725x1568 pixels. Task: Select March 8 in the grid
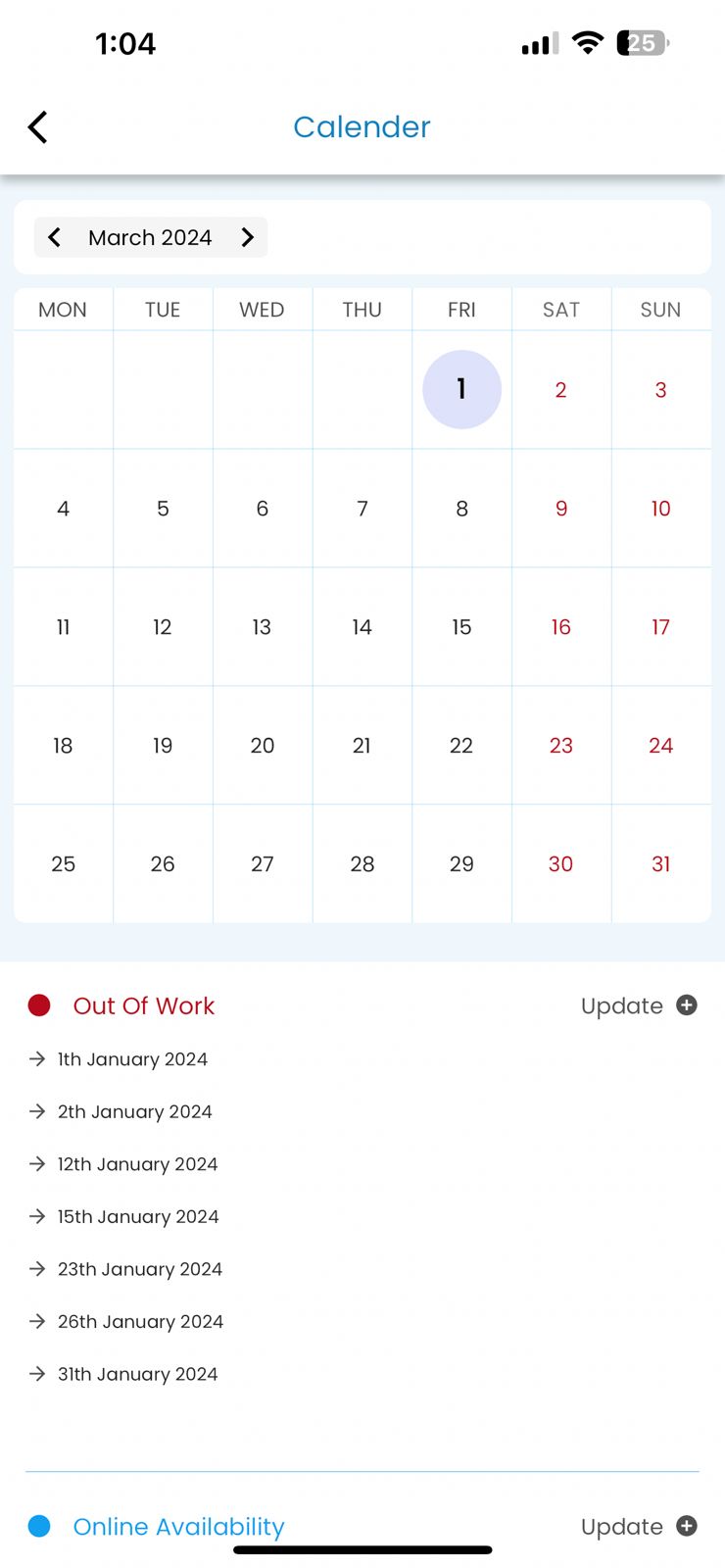[461, 509]
